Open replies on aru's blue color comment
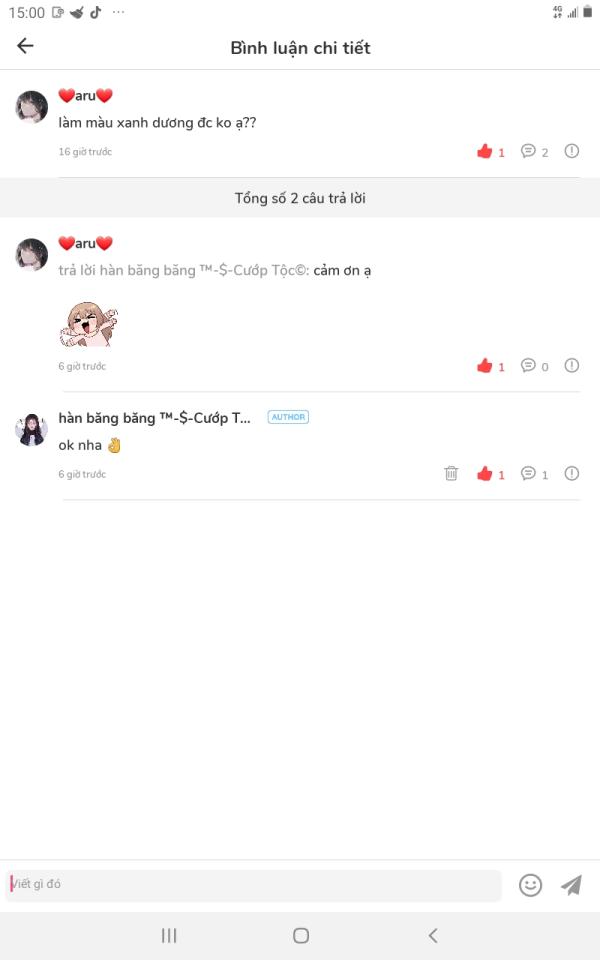This screenshot has height=960, width=600. 529,152
